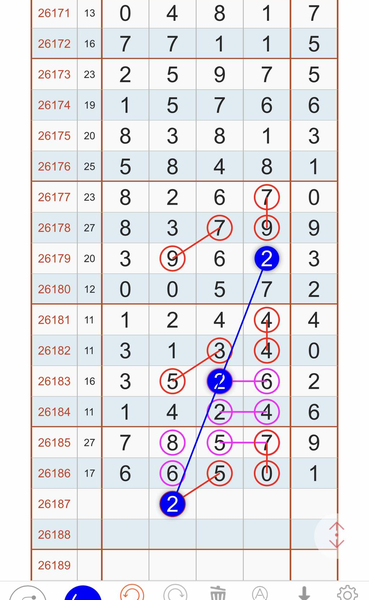Open the settings gear
The image size is (369, 600).
347,593
